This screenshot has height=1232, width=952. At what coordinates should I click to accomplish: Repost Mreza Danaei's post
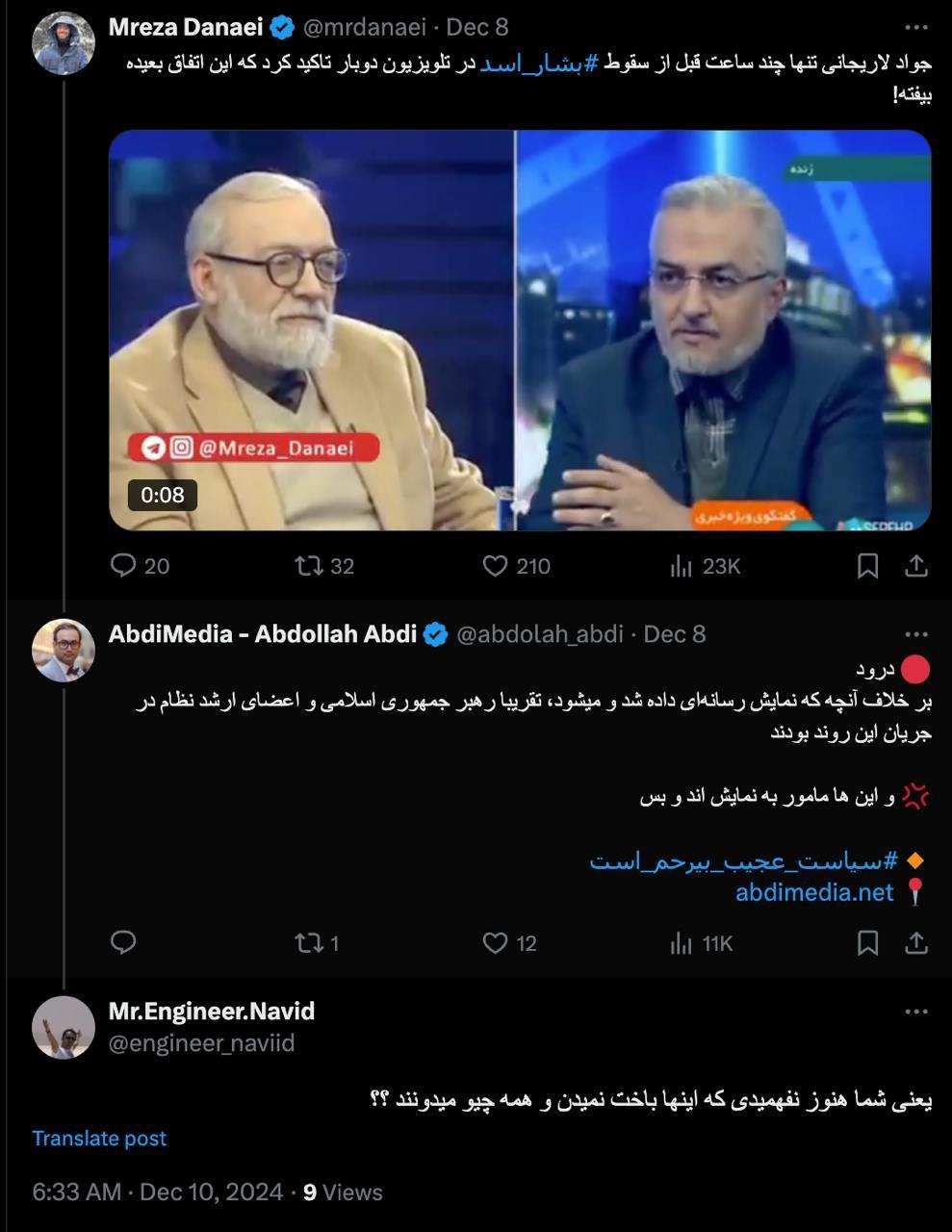309,565
